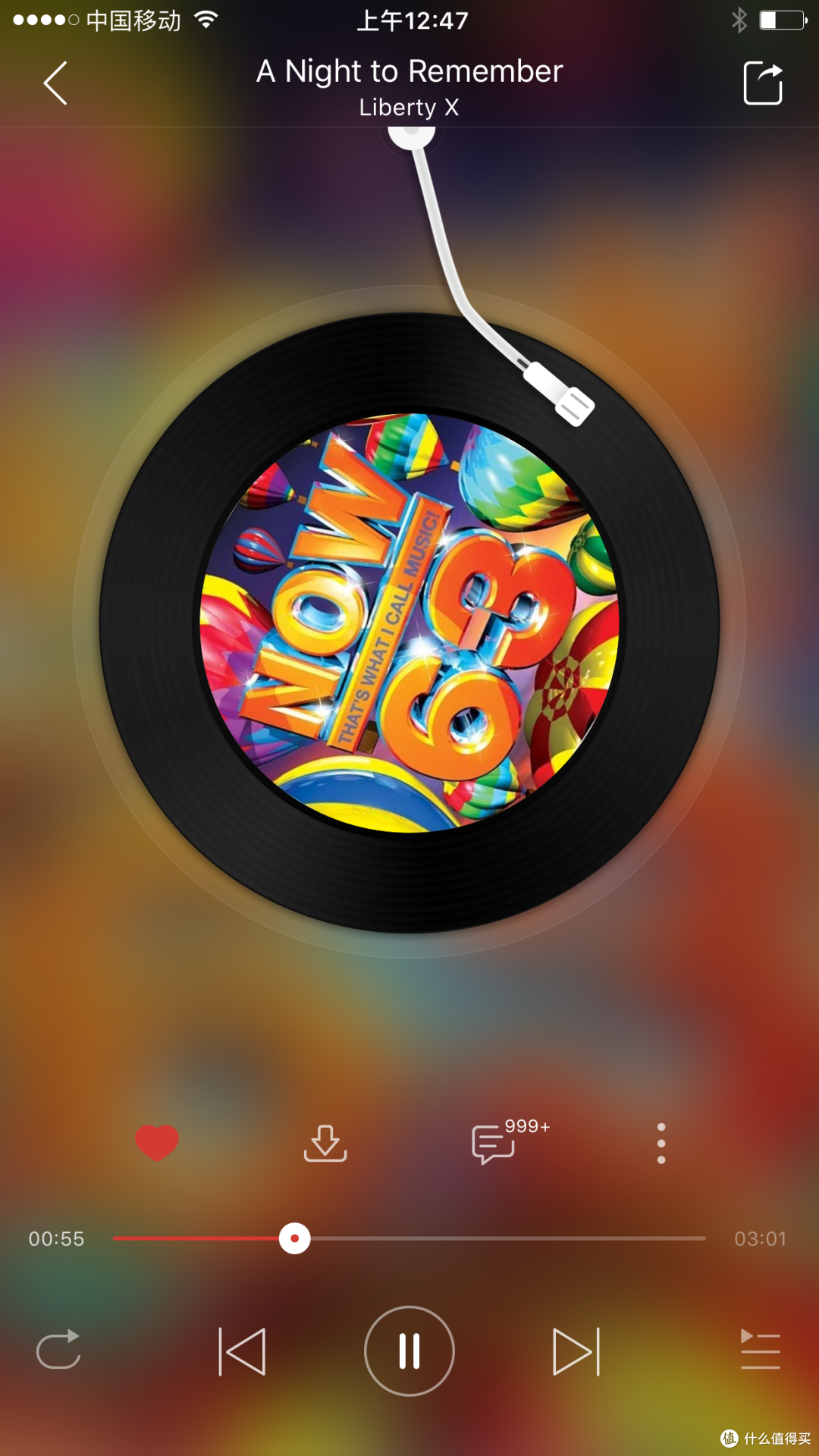The image size is (819, 1456).
Task: Open the share menu for this song
Action: [763, 83]
